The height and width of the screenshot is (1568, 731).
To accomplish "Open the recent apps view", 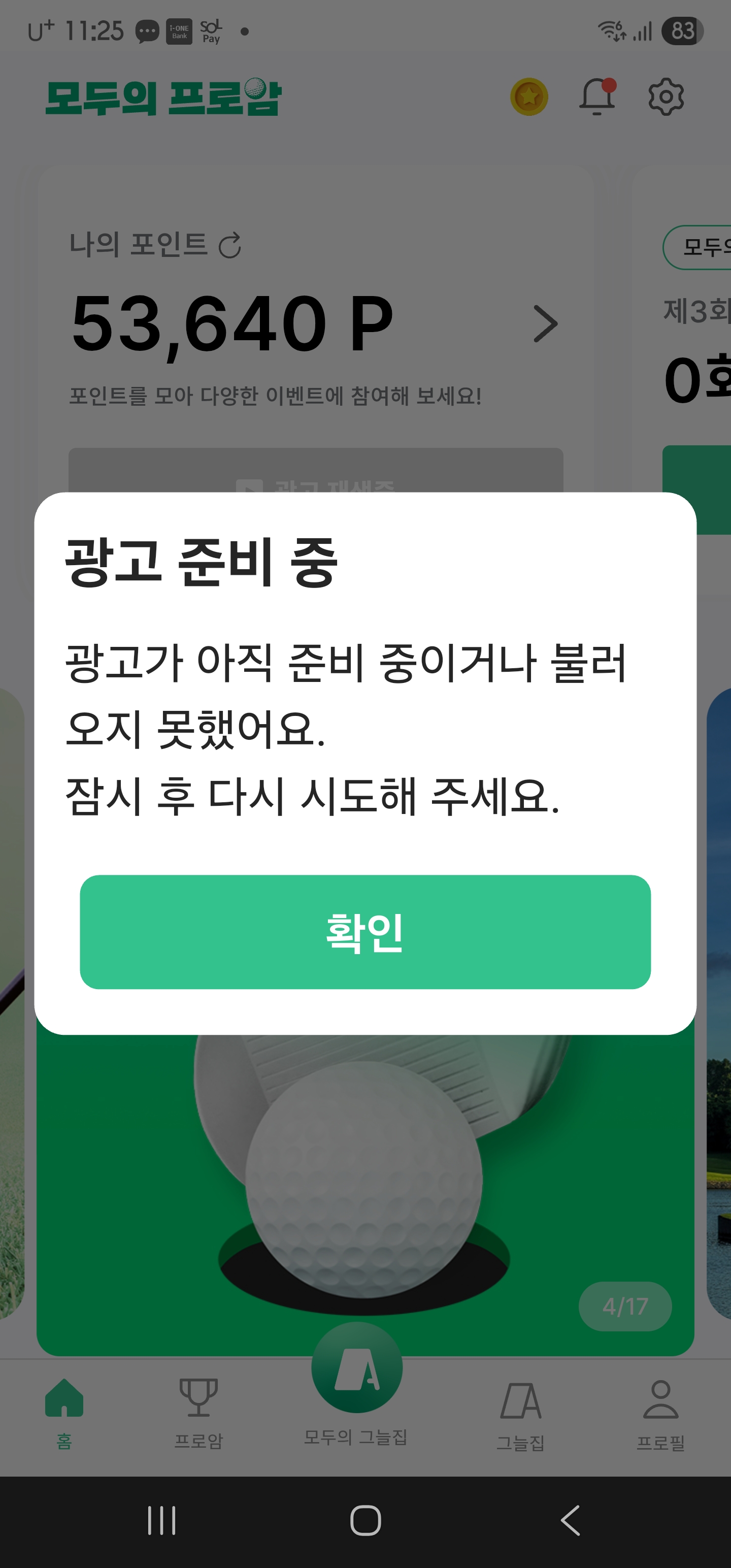I will 161,1520.
